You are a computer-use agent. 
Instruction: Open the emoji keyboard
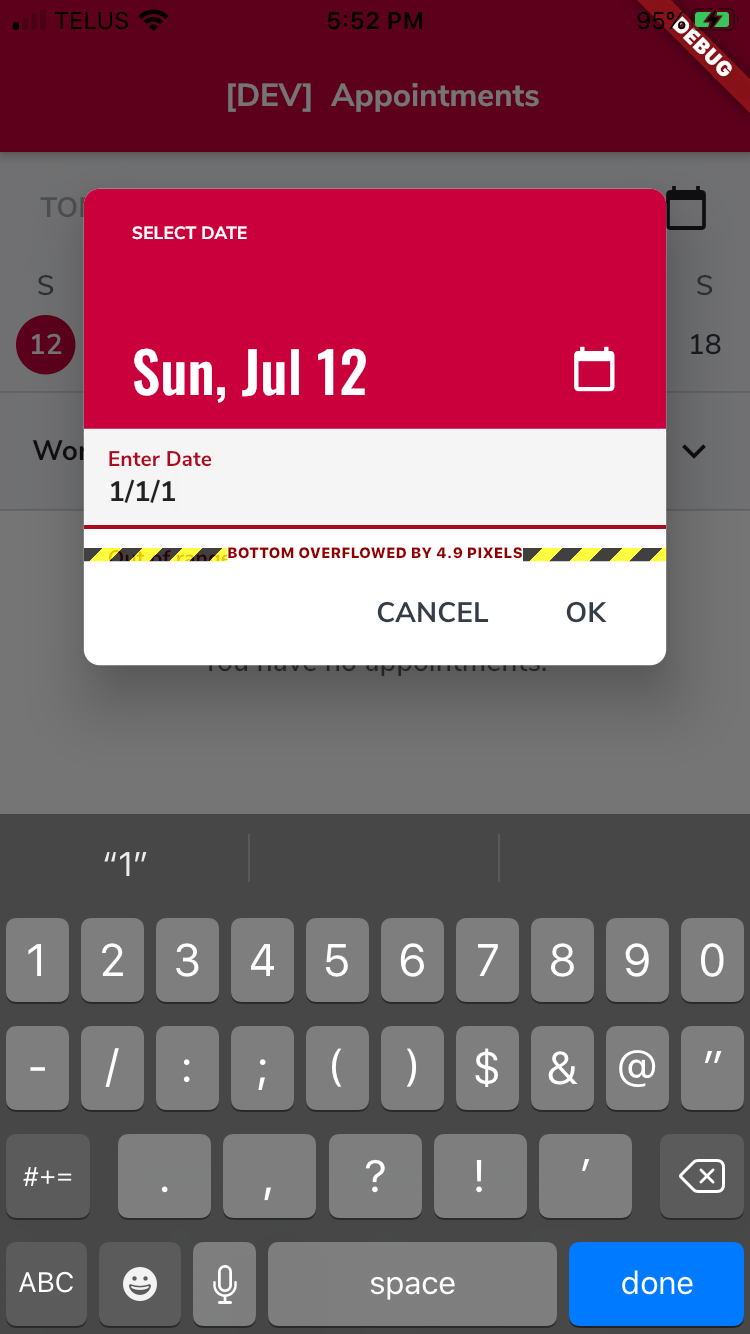(140, 1283)
